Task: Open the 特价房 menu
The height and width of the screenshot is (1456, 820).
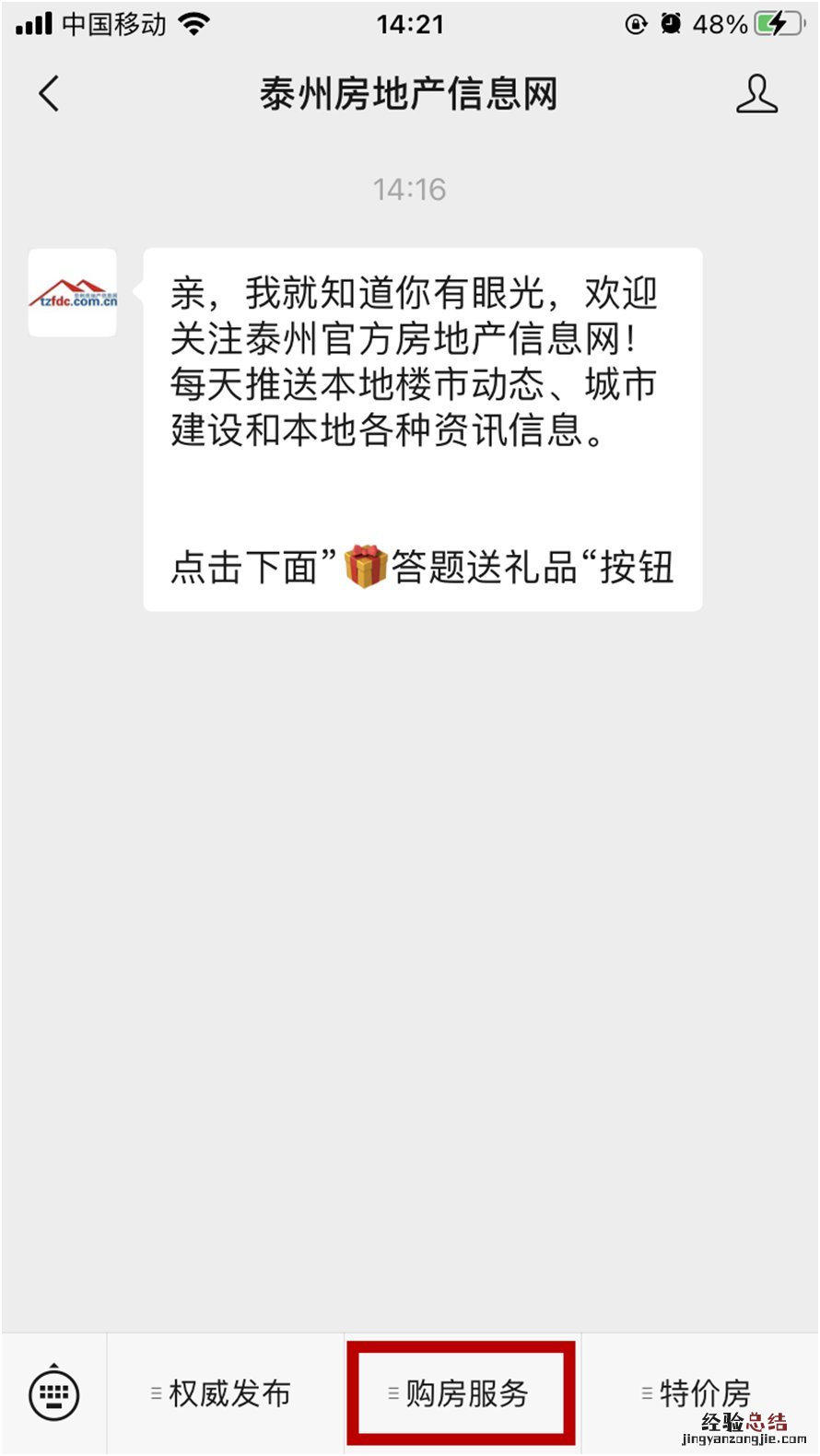Action: tap(697, 1393)
